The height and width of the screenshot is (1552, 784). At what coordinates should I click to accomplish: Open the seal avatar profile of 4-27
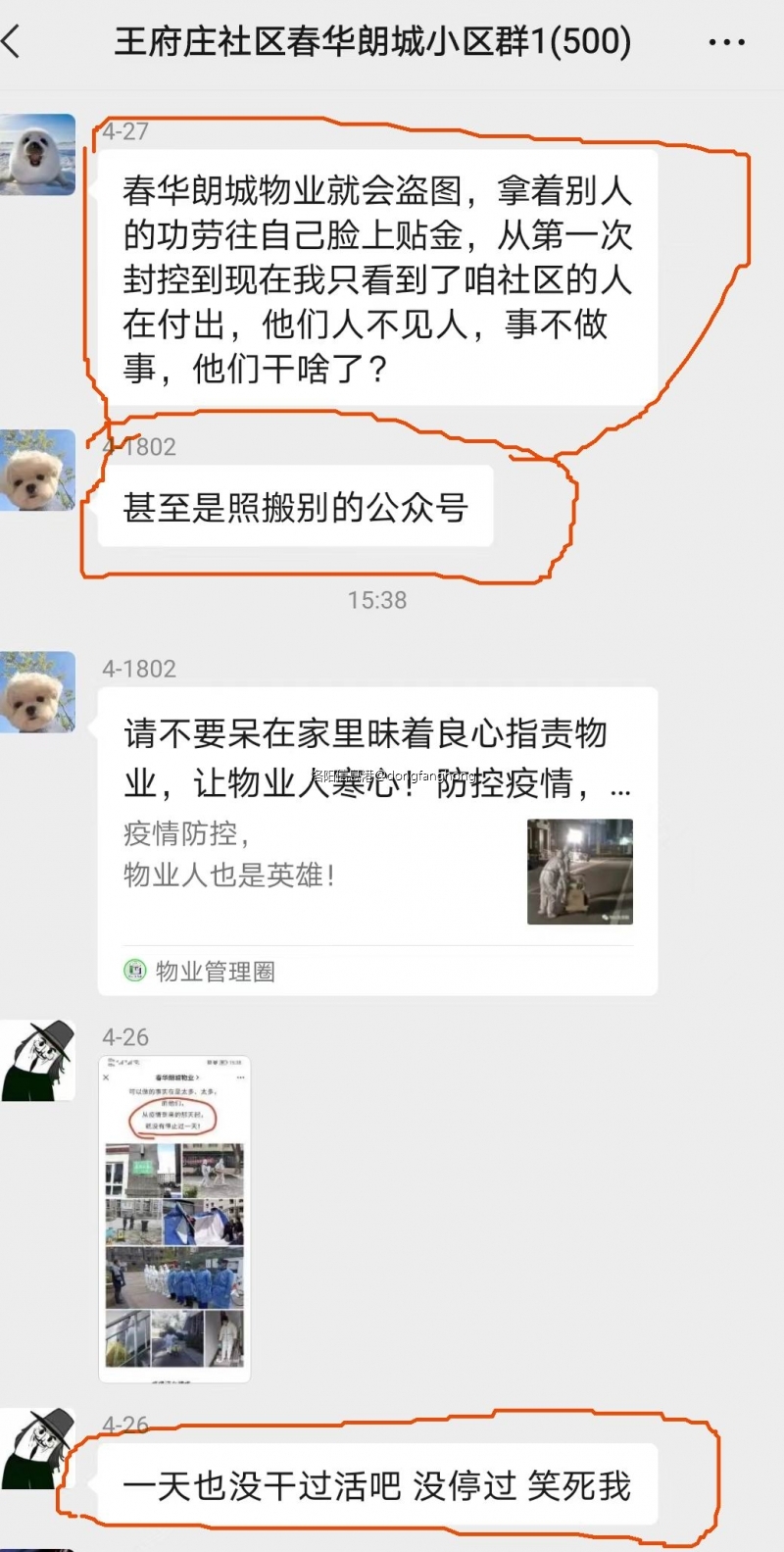coord(37,155)
